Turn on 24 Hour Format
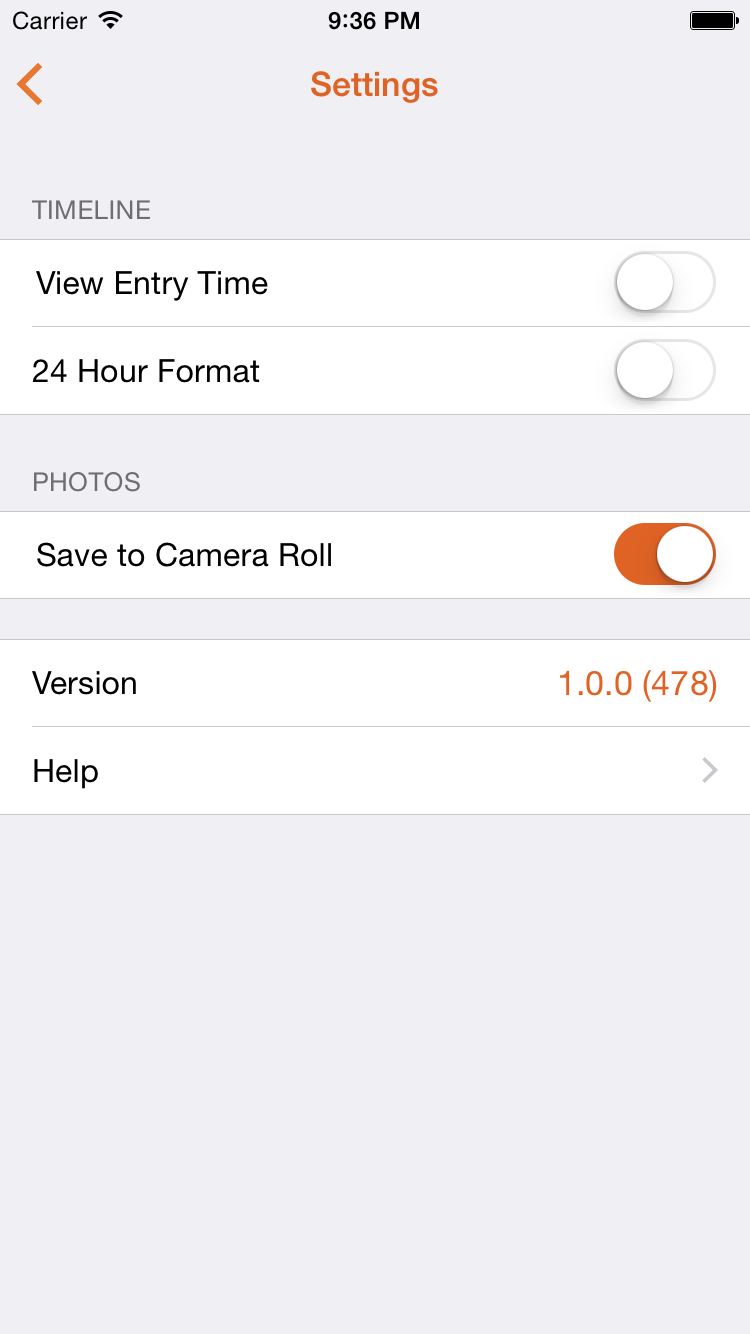Screen dimensions: 750x1334 click(x=664, y=371)
